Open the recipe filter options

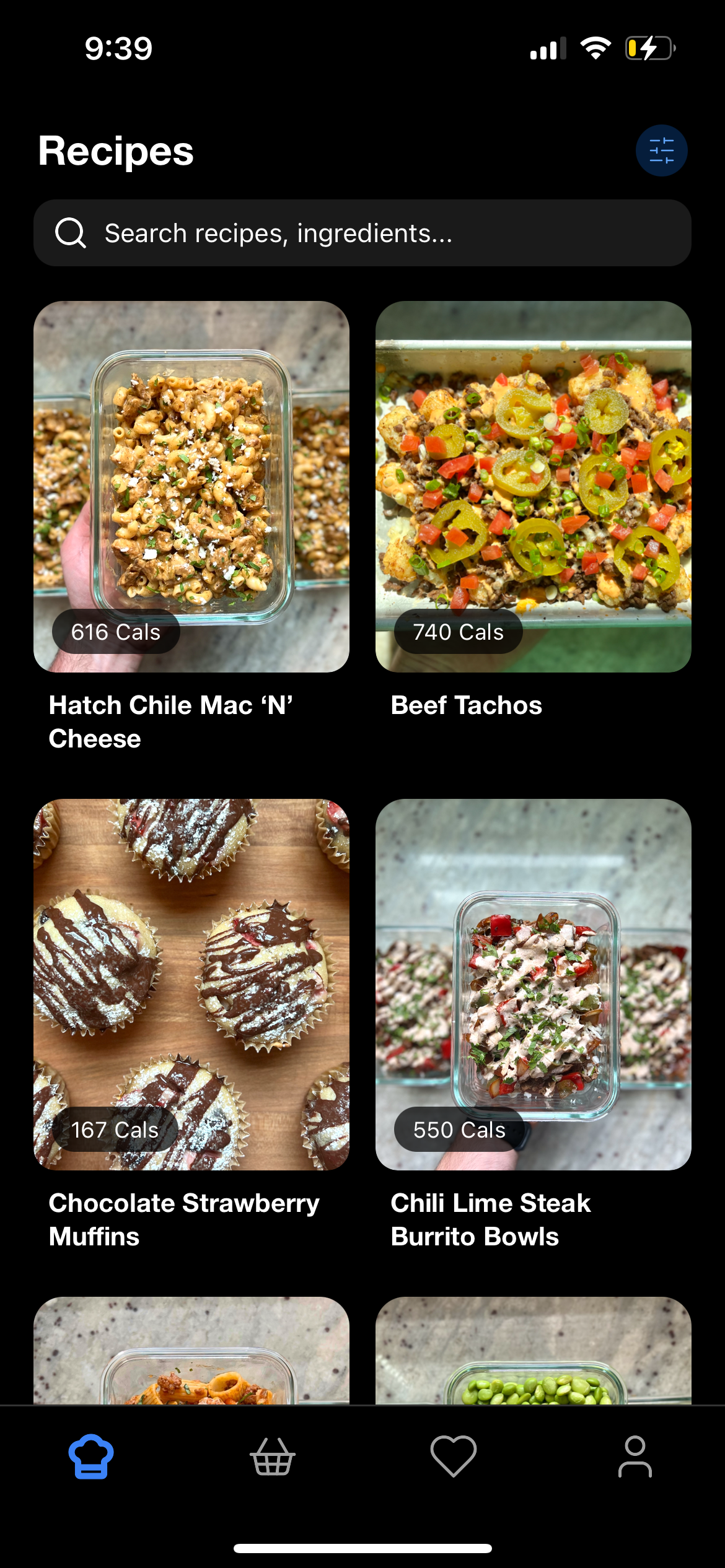tap(661, 150)
